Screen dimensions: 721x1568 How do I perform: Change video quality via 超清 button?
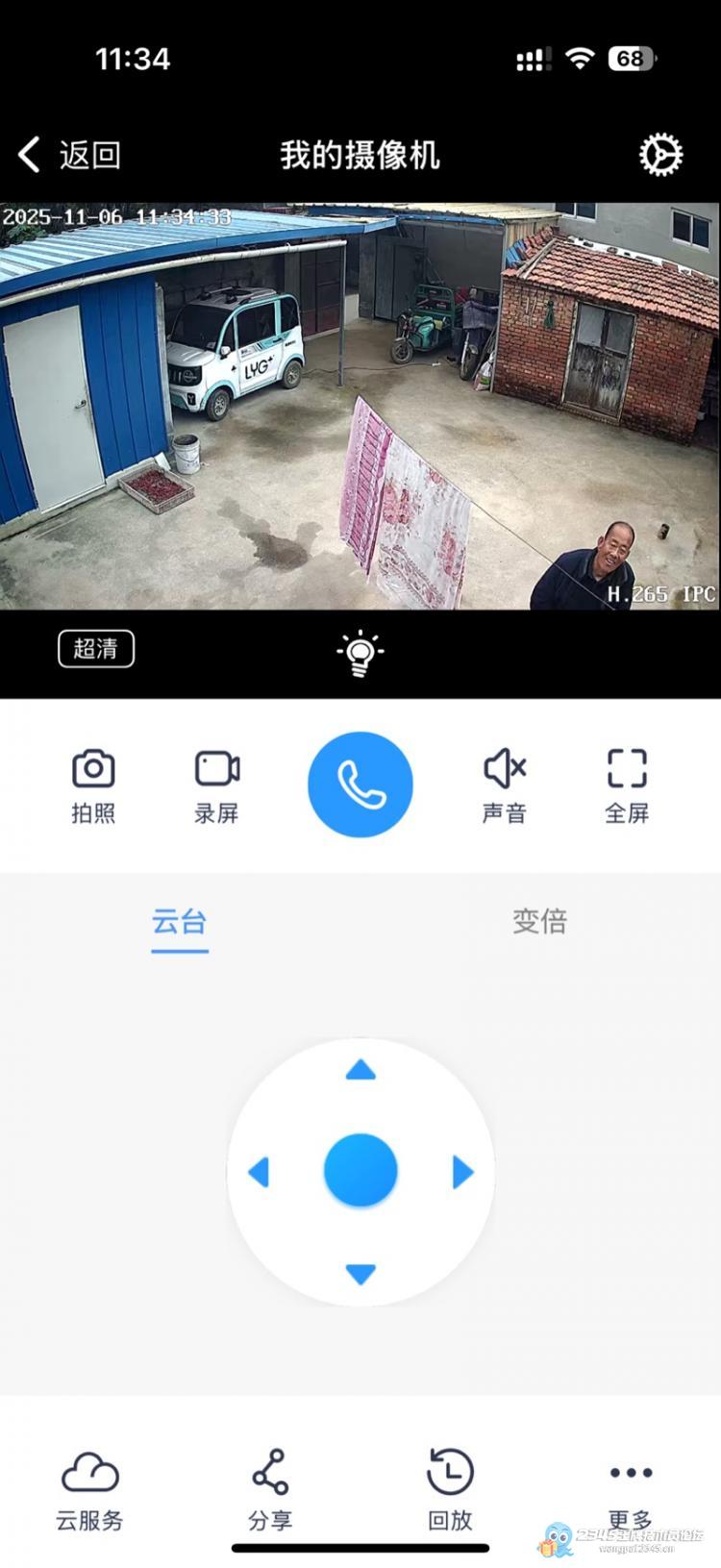point(96,649)
